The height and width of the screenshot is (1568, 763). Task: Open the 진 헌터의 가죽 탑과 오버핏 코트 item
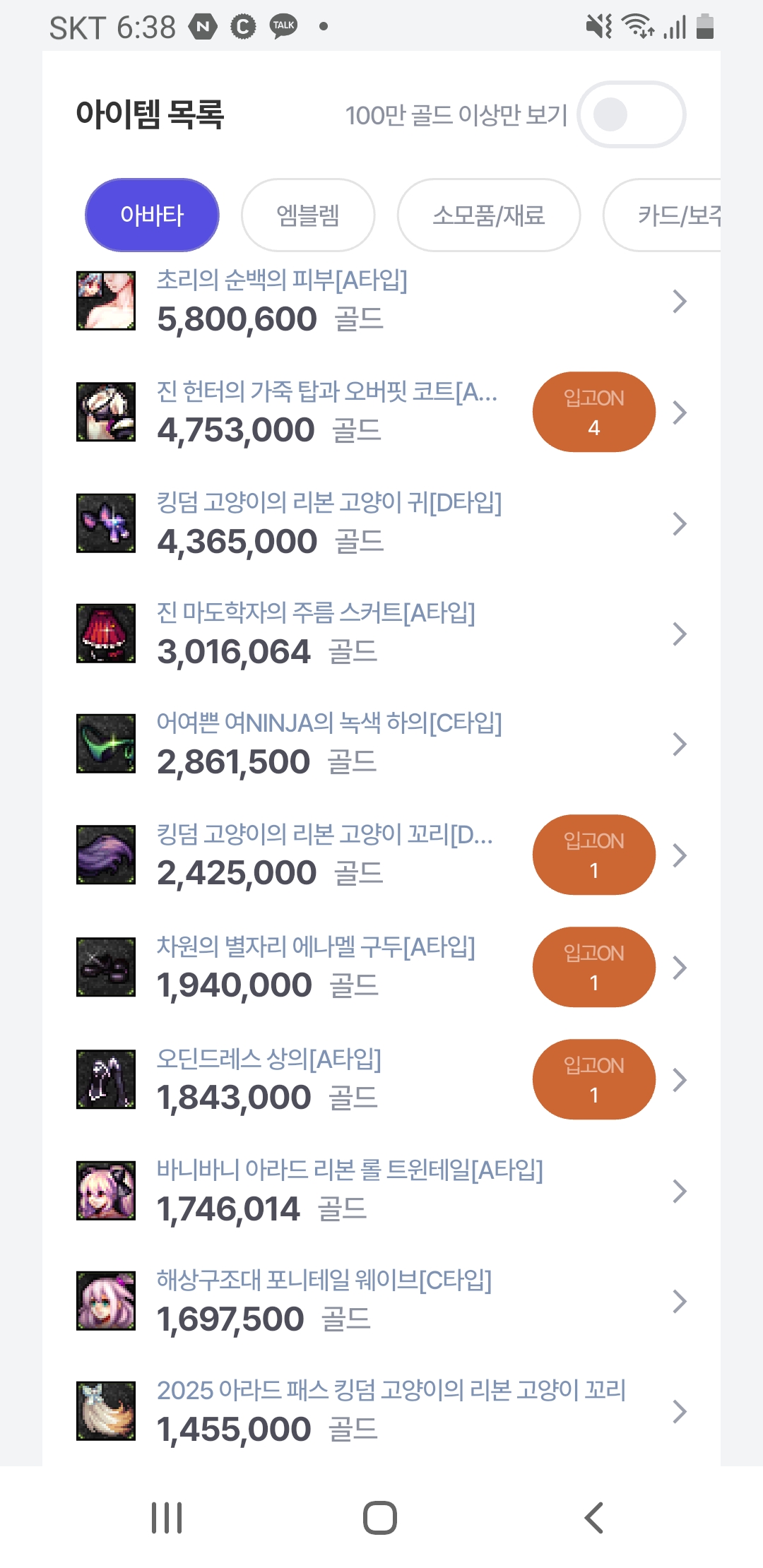click(x=325, y=412)
